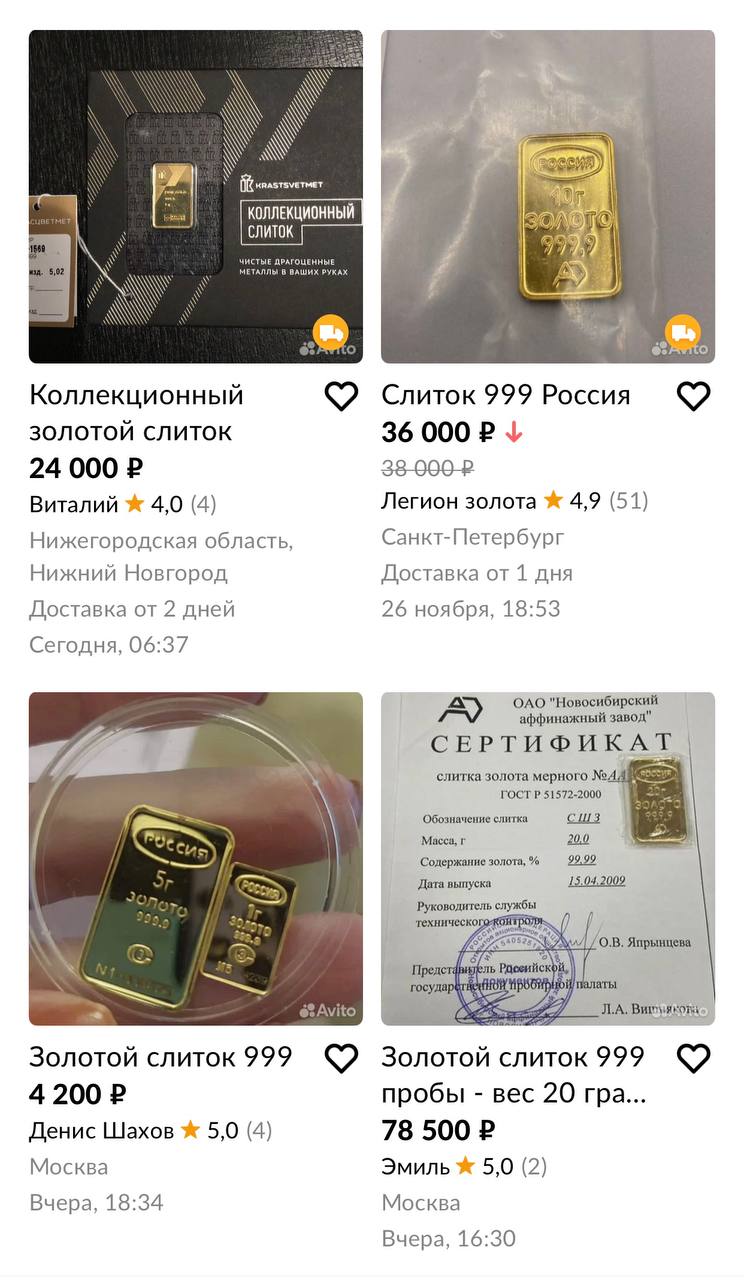This screenshot has height=1280, width=744.
Task: Click the heart icon on Слиток 999 Россия
Action: pyautogui.click(x=694, y=396)
